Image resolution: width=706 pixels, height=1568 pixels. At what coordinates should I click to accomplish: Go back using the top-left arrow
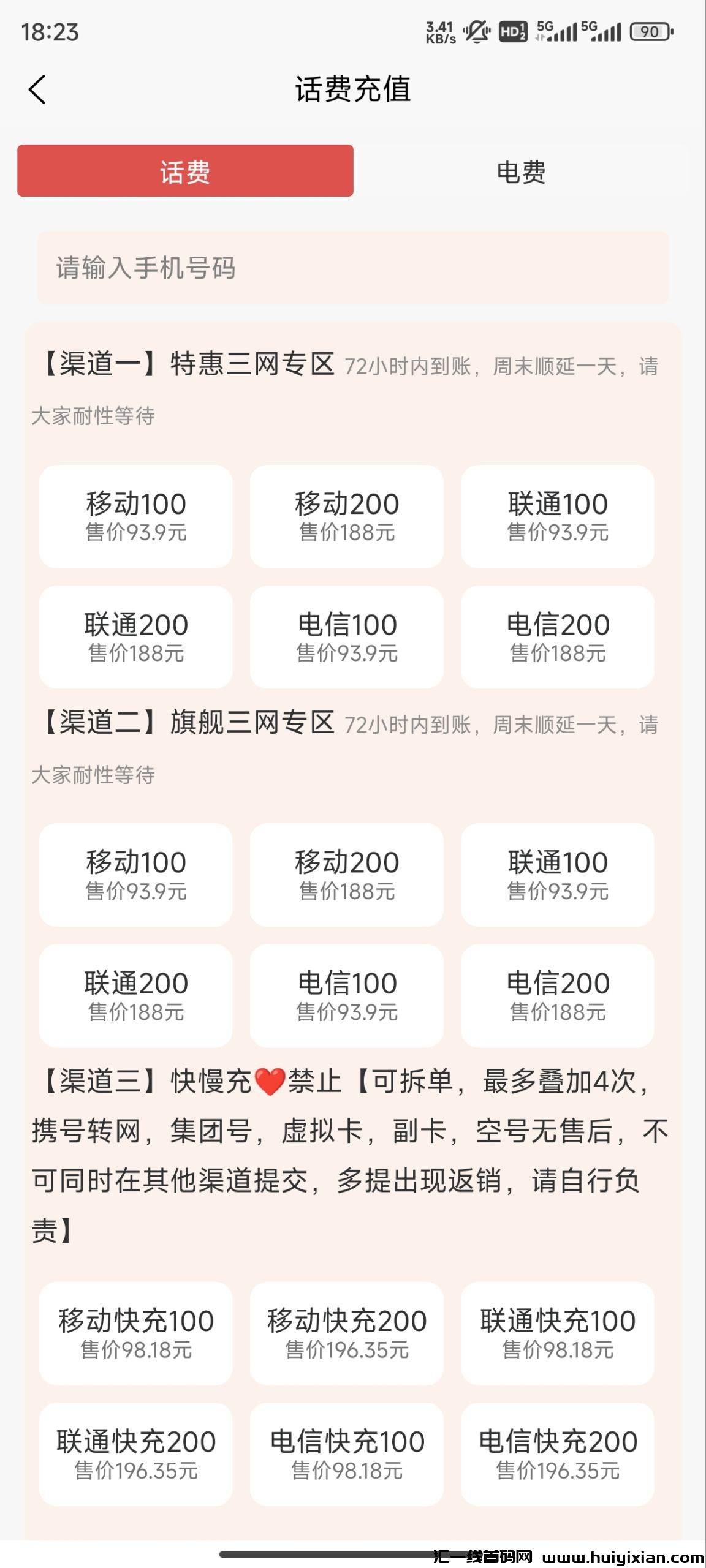pos(37,89)
